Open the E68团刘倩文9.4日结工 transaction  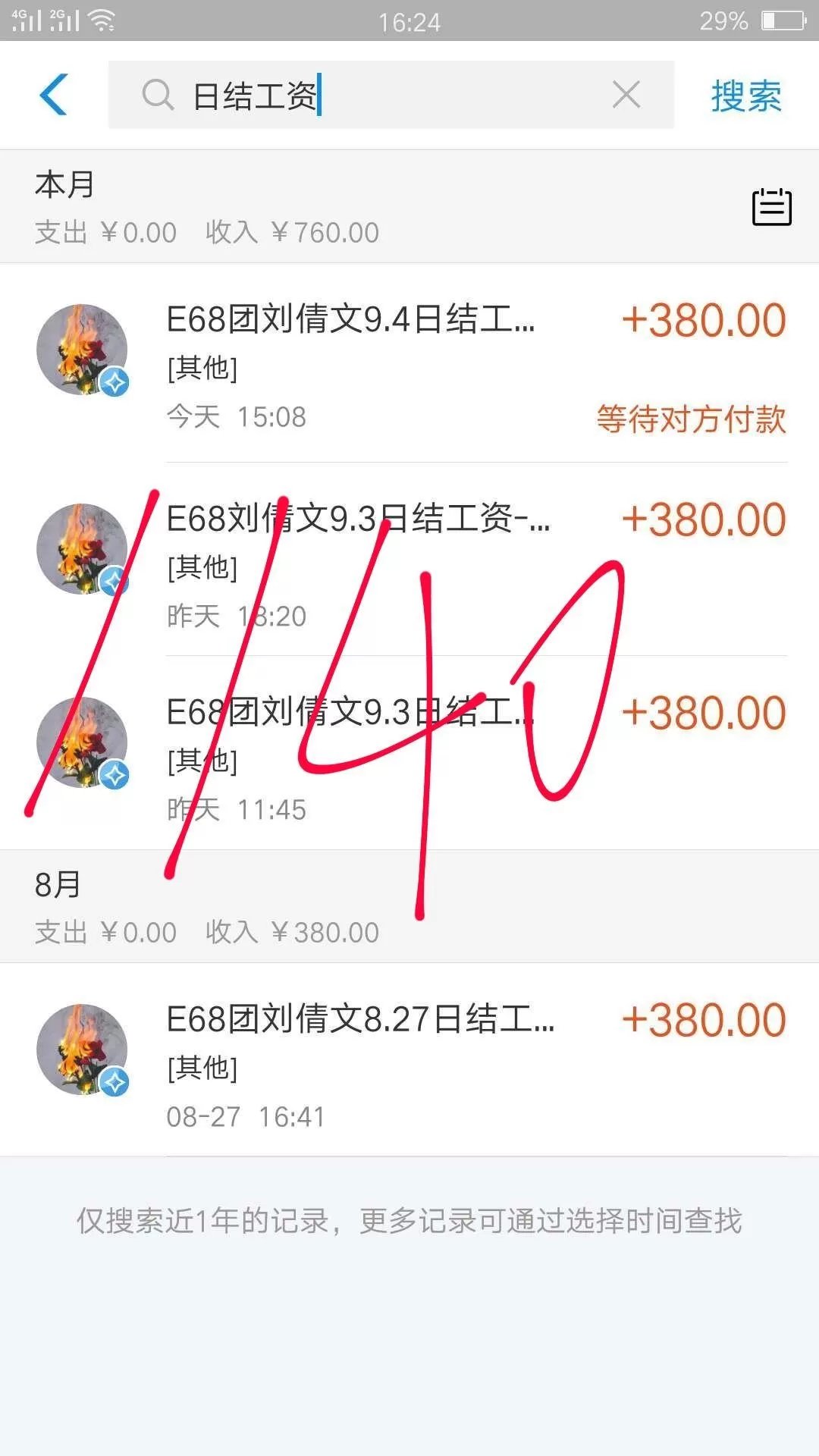click(350, 321)
